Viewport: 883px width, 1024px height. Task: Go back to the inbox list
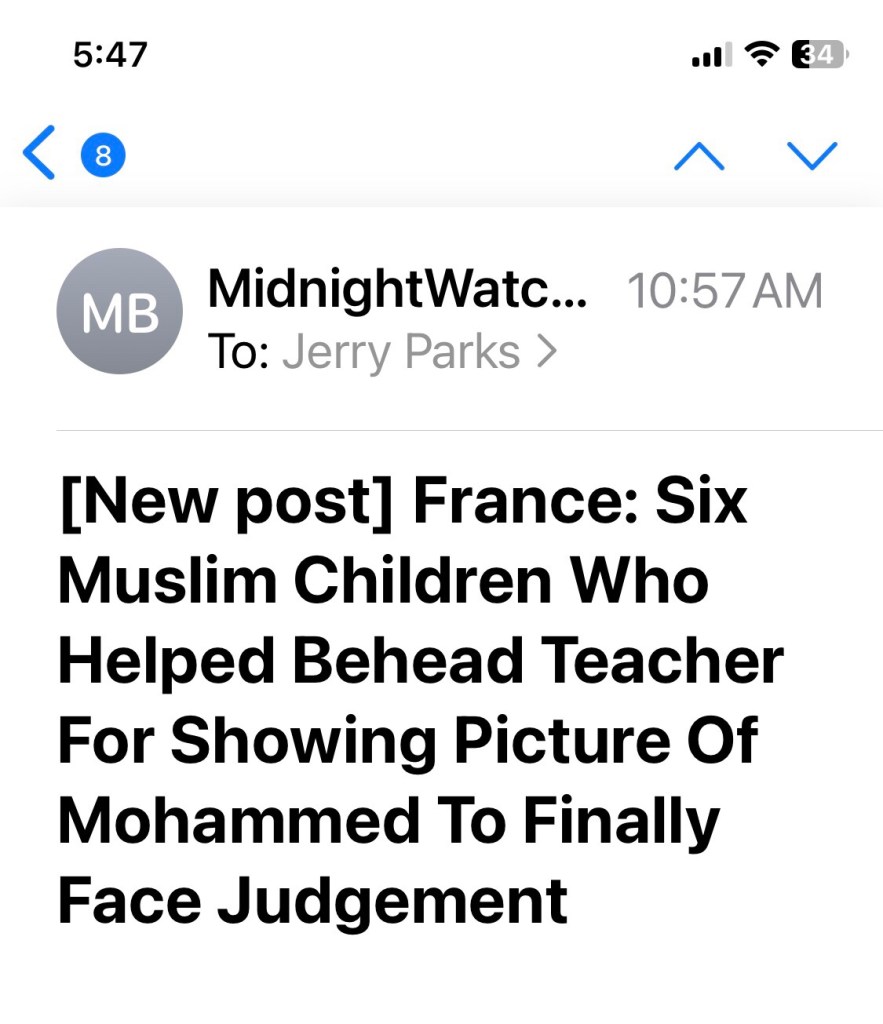[x=40, y=155]
